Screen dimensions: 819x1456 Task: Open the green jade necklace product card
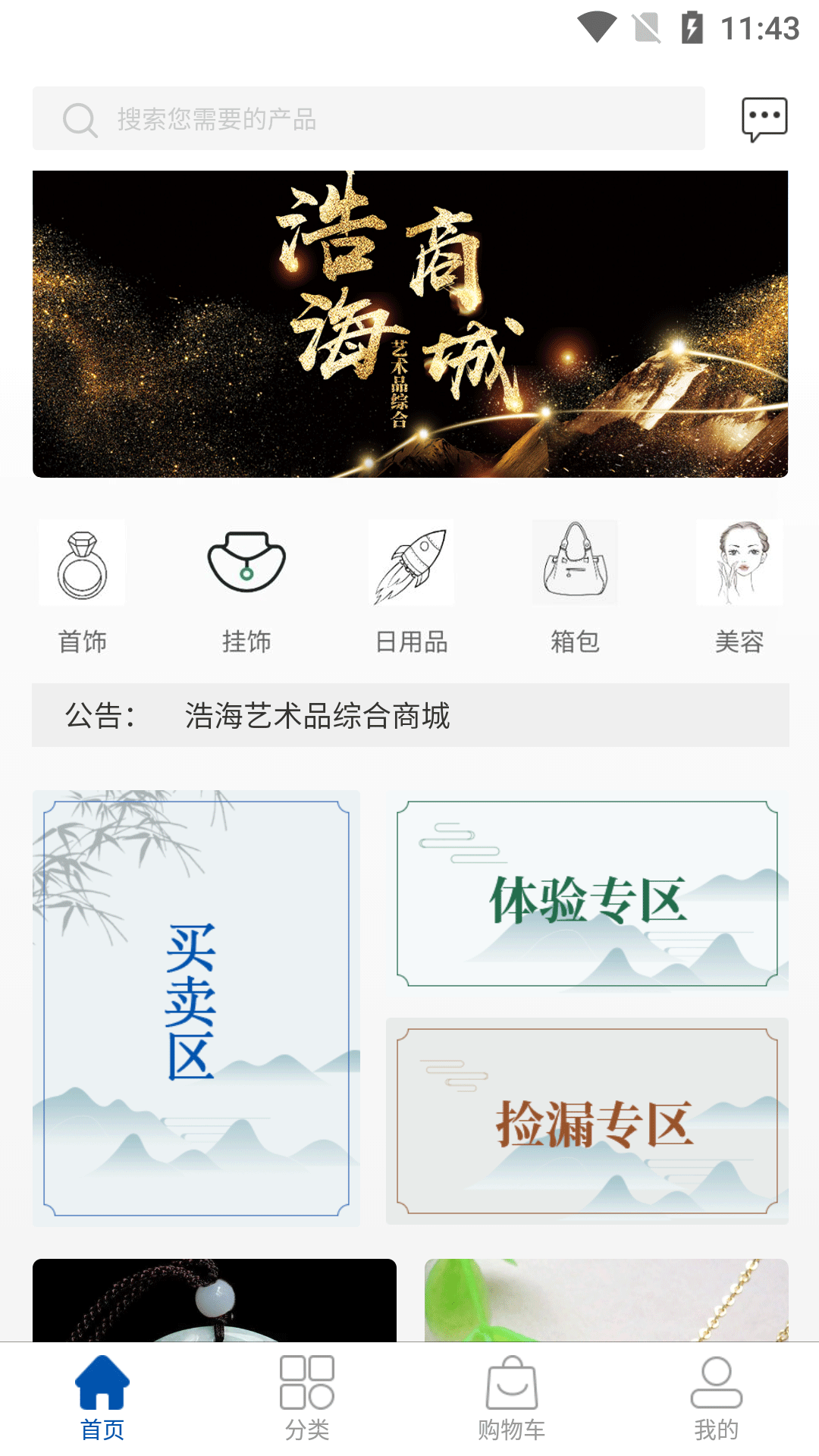pos(606,1300)
